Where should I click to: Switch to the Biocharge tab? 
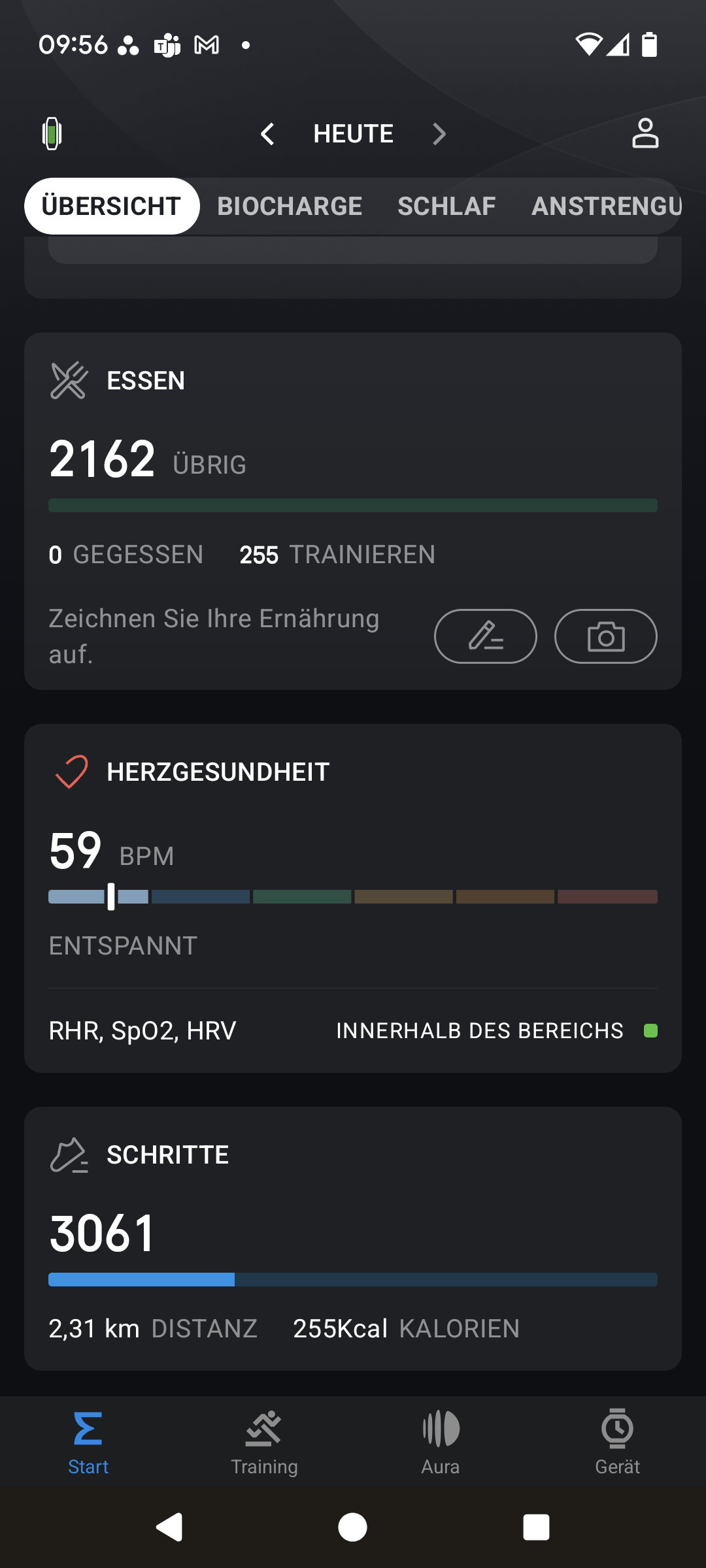(290, 206)
